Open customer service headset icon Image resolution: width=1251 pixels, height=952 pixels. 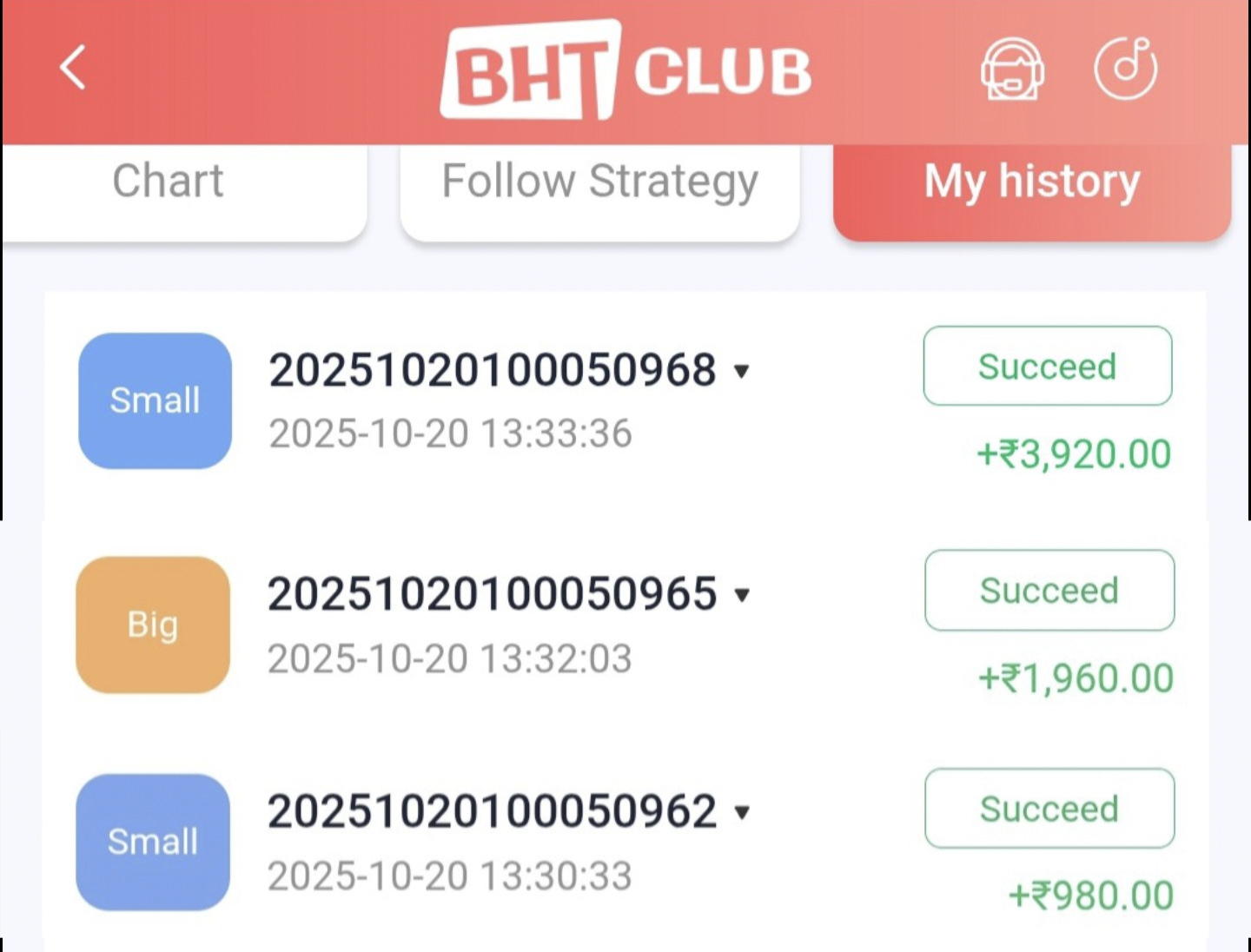(1012, 69)
